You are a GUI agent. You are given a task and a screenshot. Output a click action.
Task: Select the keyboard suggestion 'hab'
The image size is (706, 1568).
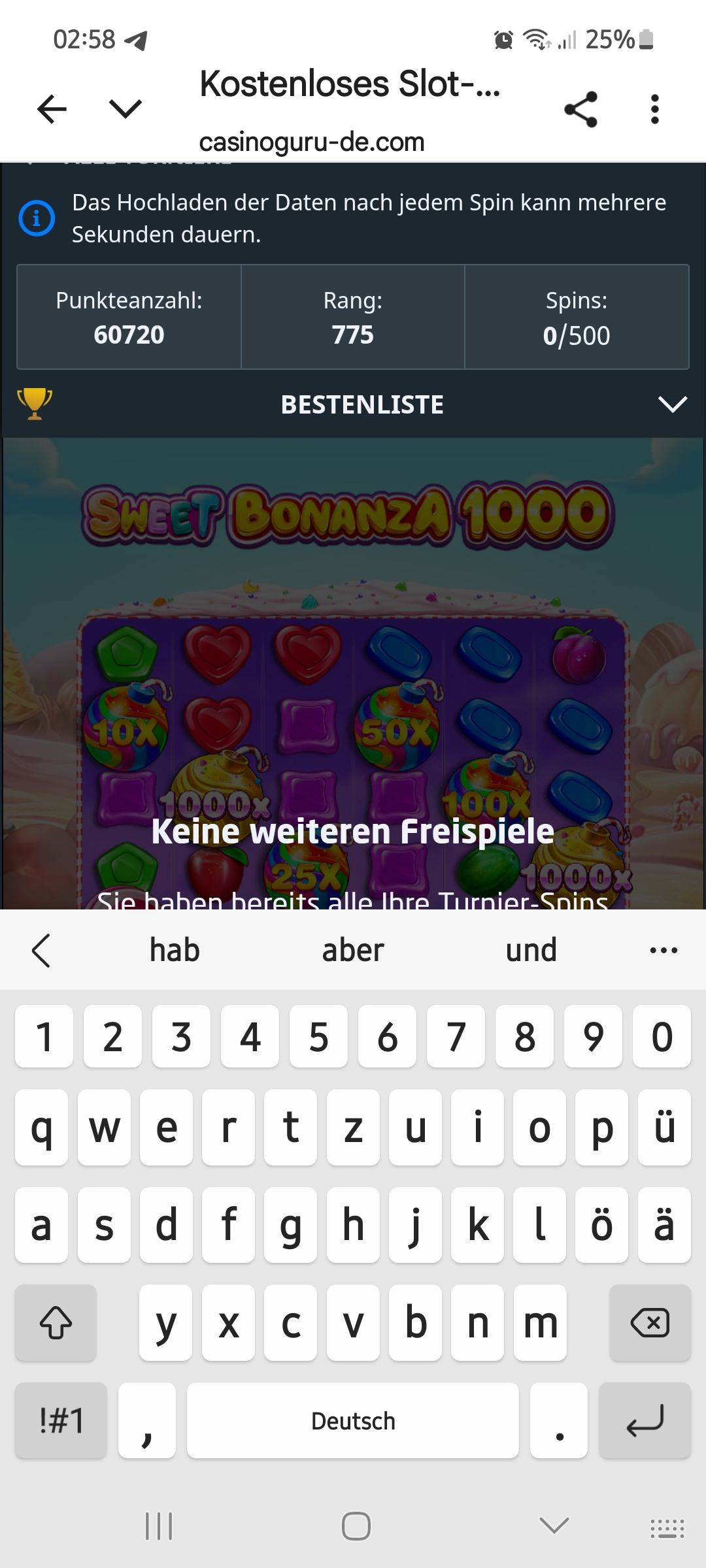(x=175, y=950)
